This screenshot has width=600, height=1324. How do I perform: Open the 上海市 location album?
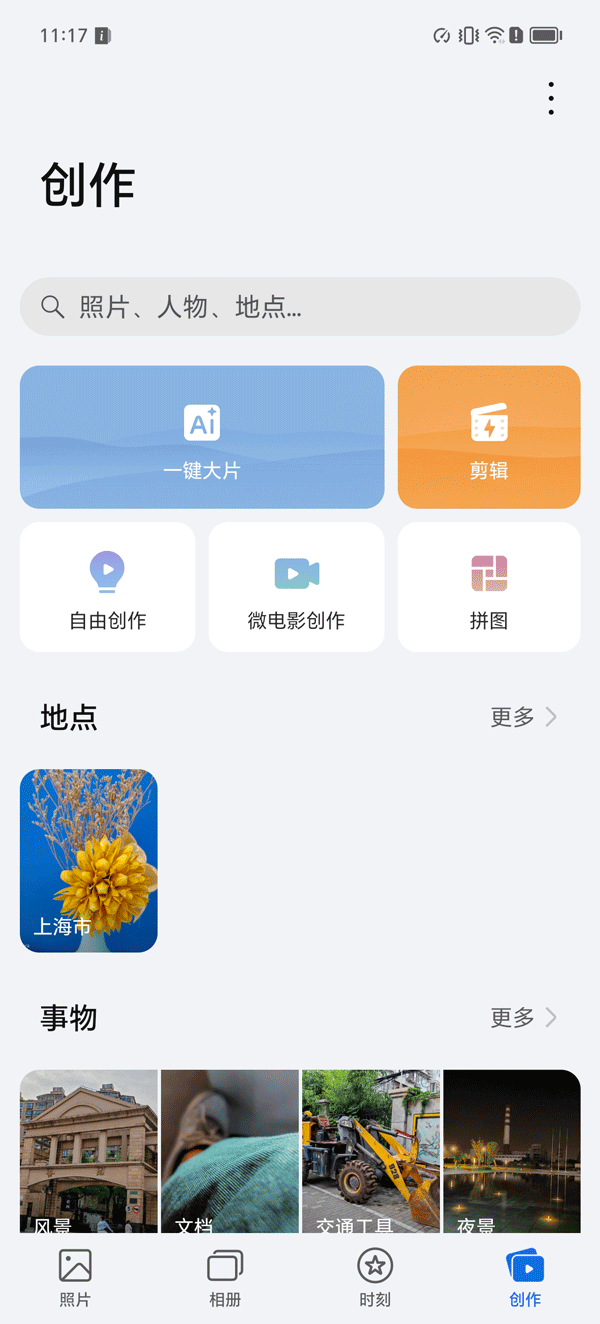tap(89, 861)
